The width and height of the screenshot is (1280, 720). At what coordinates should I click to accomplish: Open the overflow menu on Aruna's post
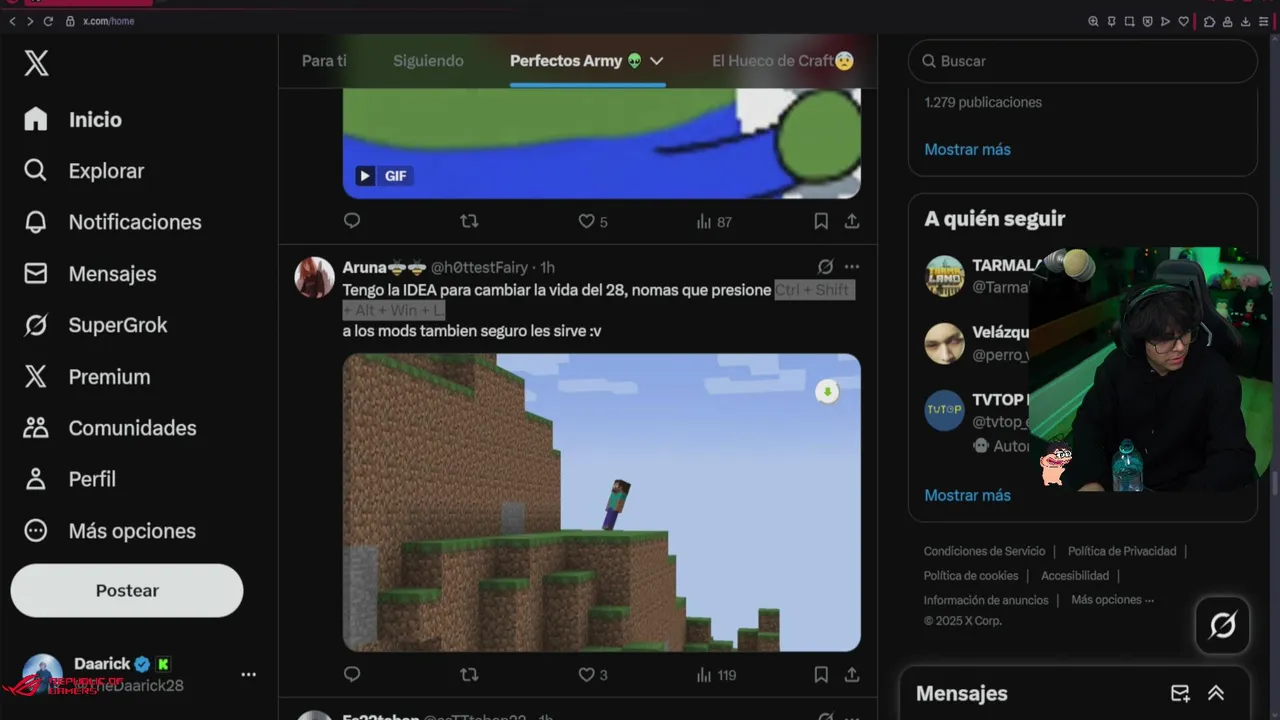point(852,267)
